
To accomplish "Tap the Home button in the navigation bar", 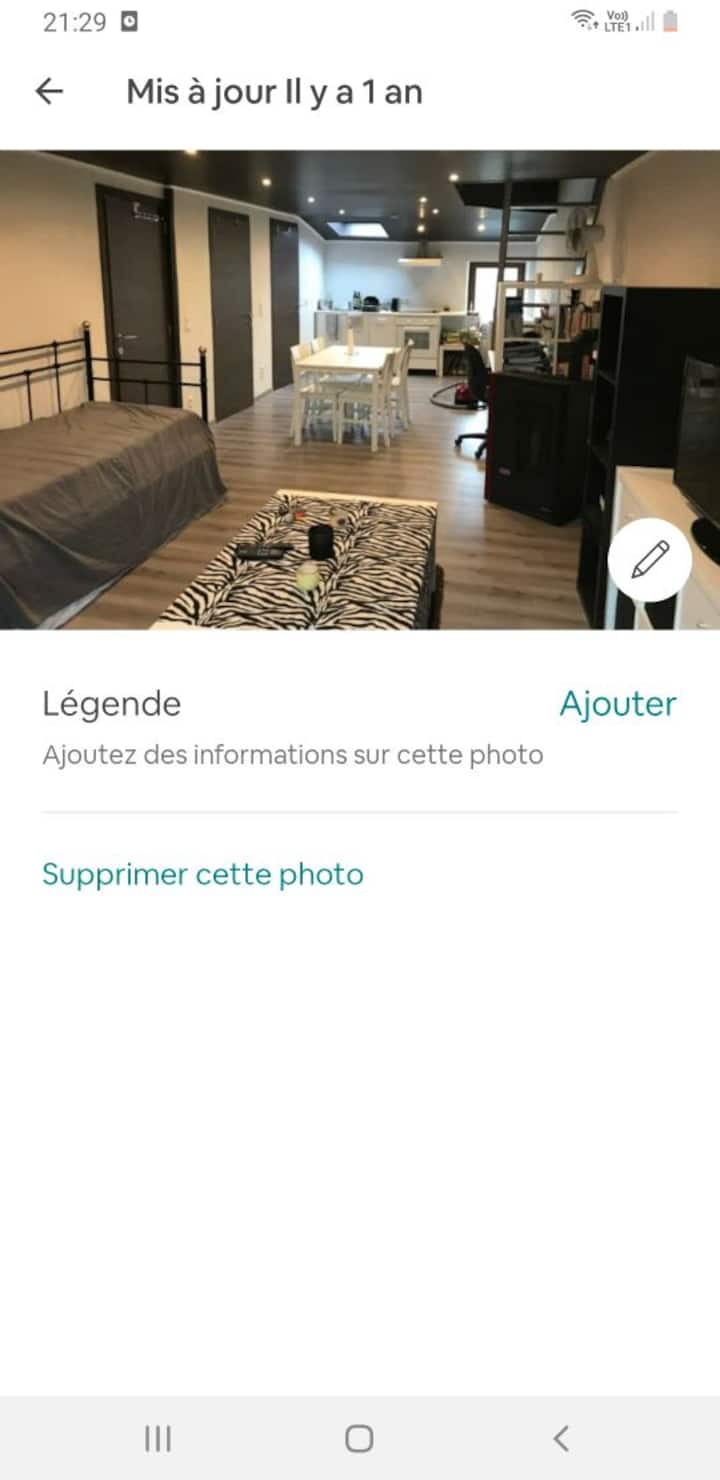I will 357,1440.
